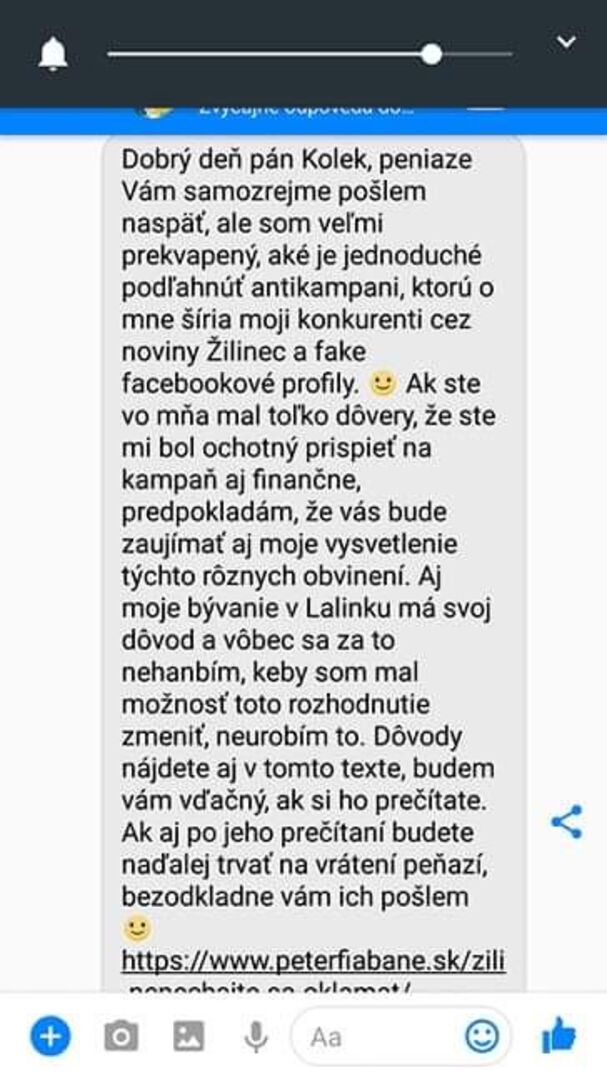Open the emoji picker in the input field
The height and width of the screenshot is (1080, 607).
click(x=482, y=1036)
